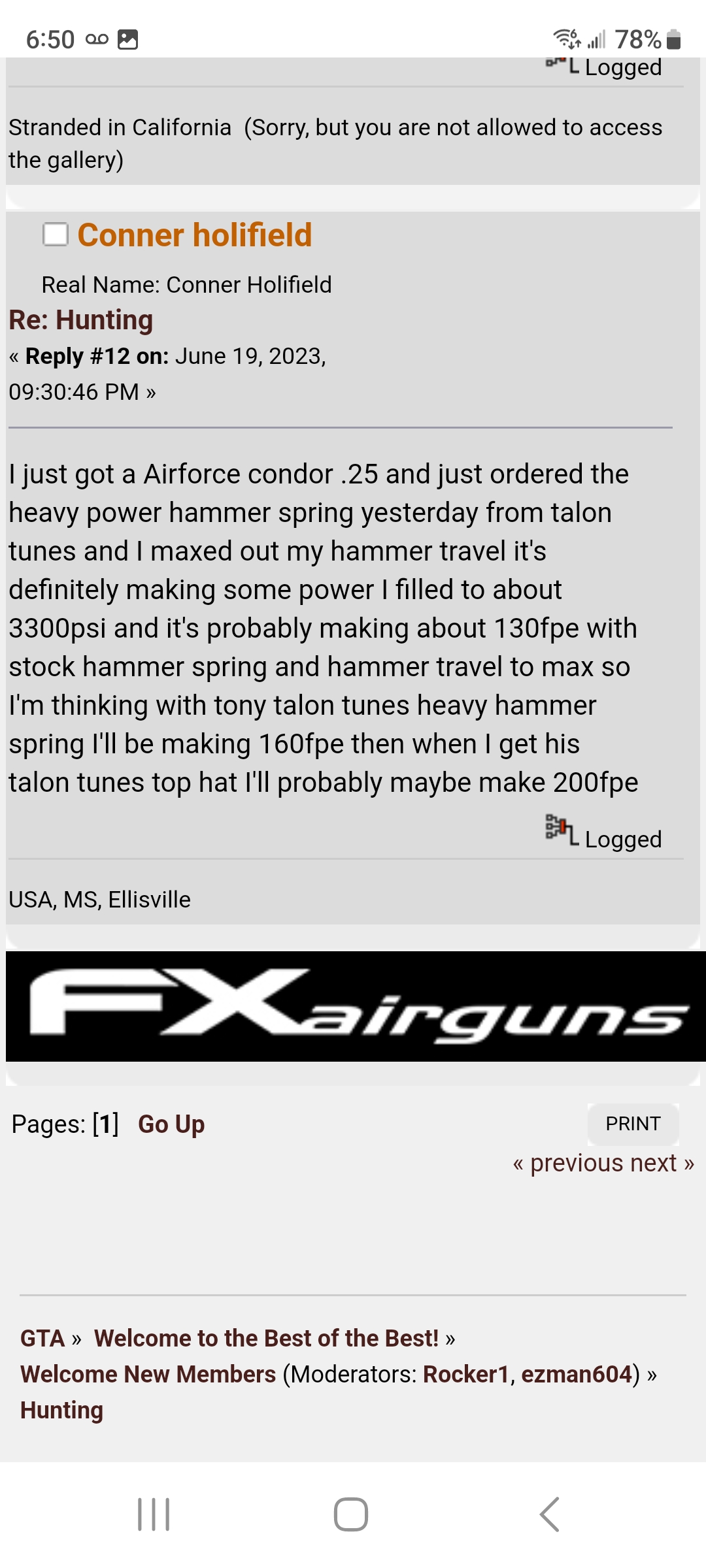Open the Re: Hunting post title link
Screen dimensions: 706x1568
(x=81, y=320)
